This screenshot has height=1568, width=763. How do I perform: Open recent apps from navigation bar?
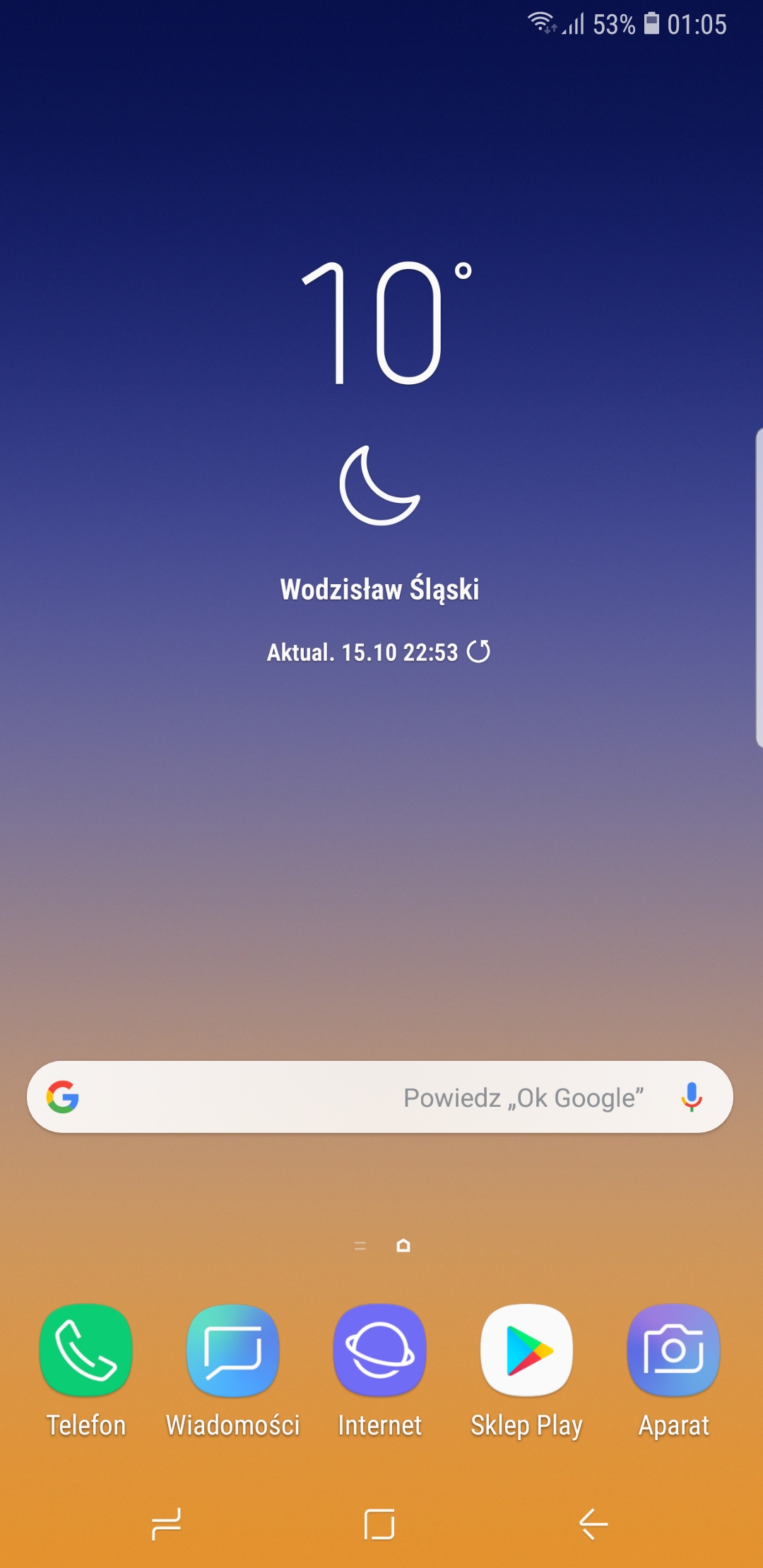click(167, 1524)
